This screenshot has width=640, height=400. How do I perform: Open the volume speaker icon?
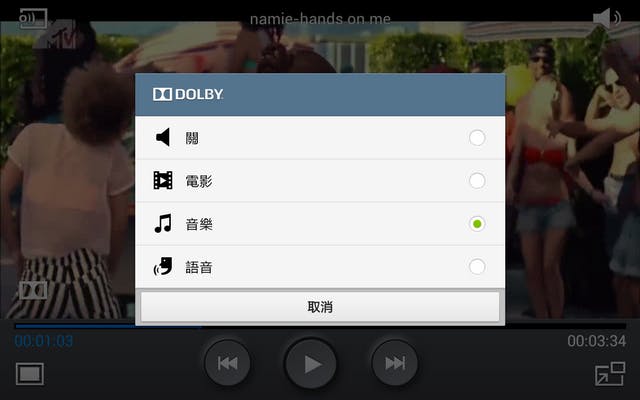pos(607,18)
